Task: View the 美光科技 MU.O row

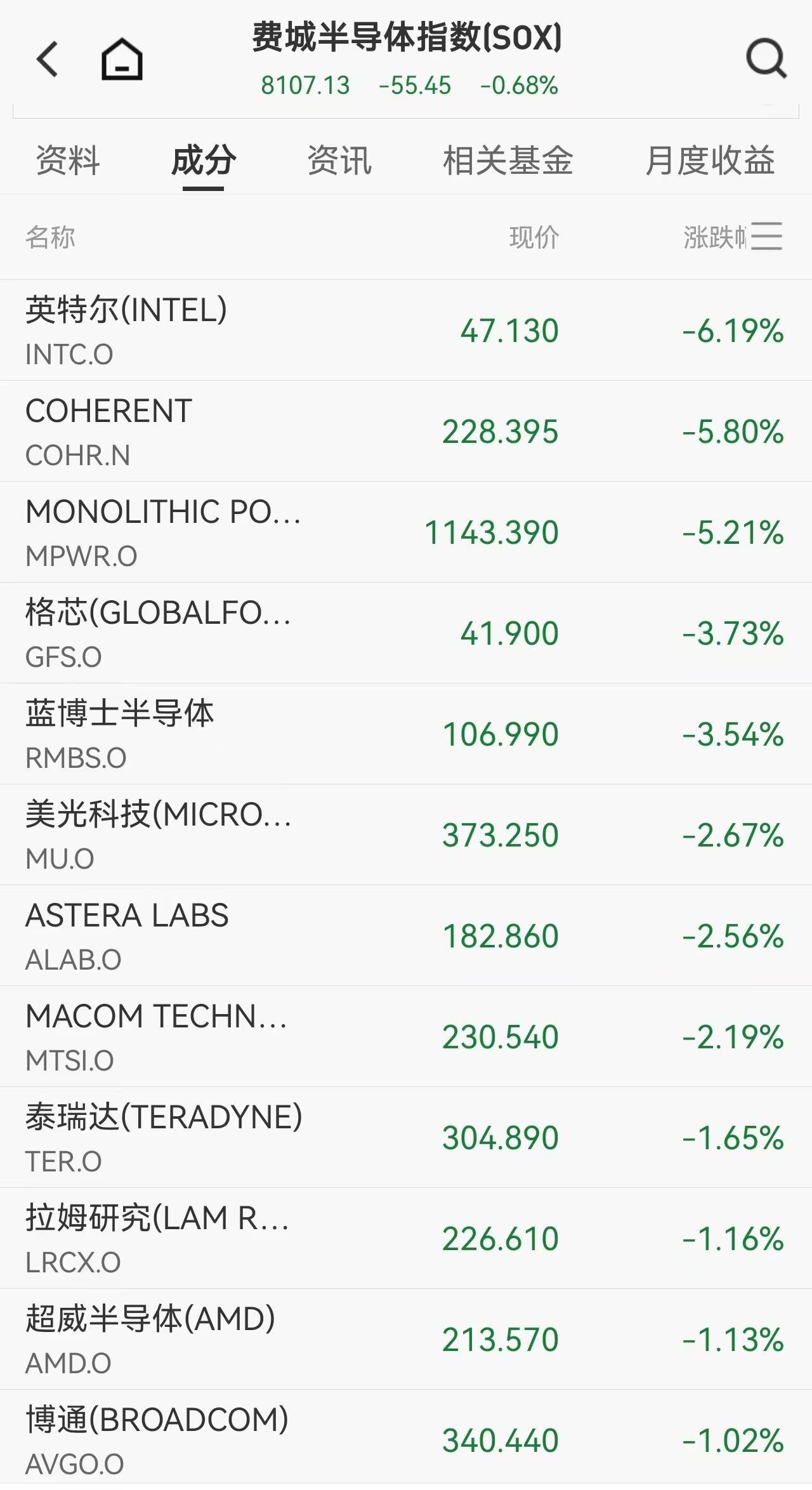Action: point(406,835)
